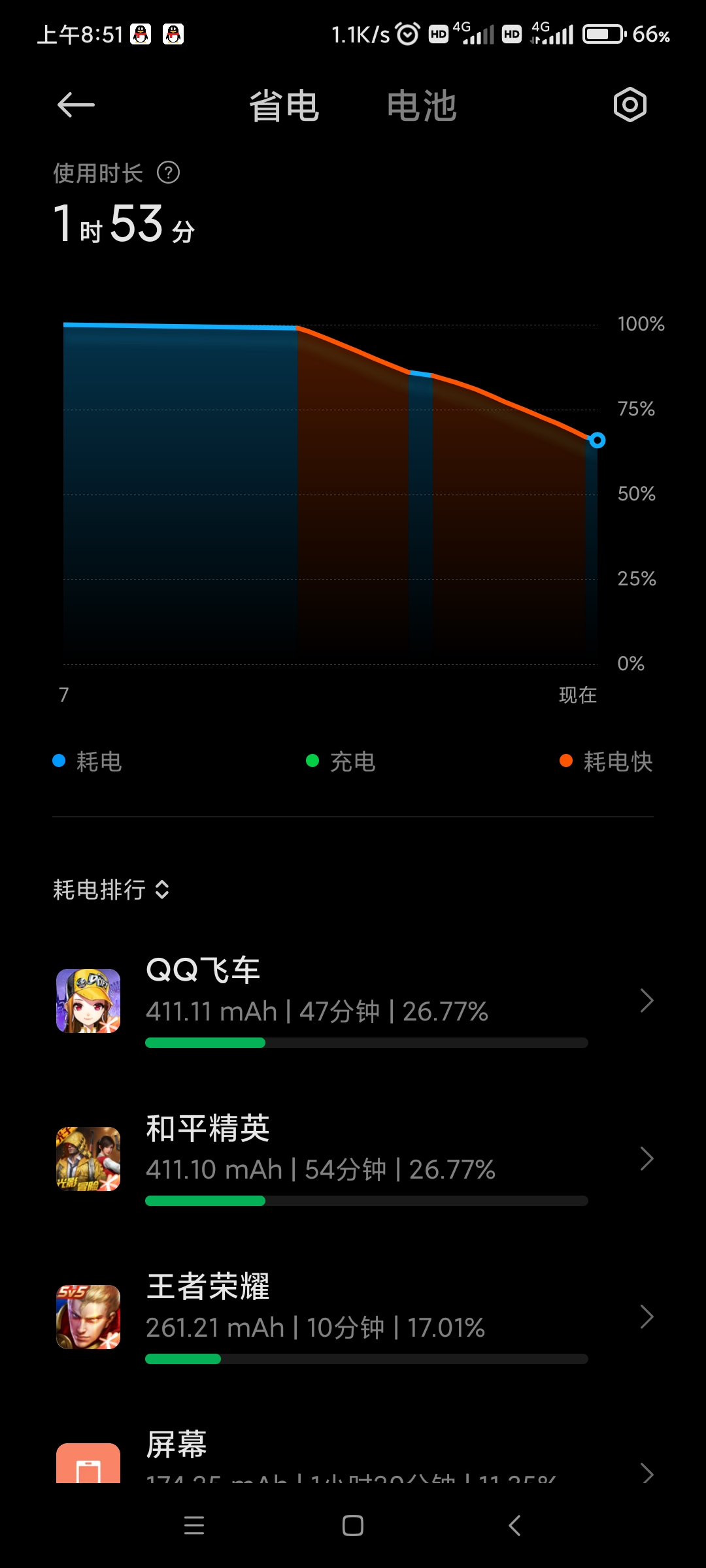The image size is (706, 1568).
Task: Open recent apps from the navigation bar
Action: pyautogui.click(x=194, y=1526)
